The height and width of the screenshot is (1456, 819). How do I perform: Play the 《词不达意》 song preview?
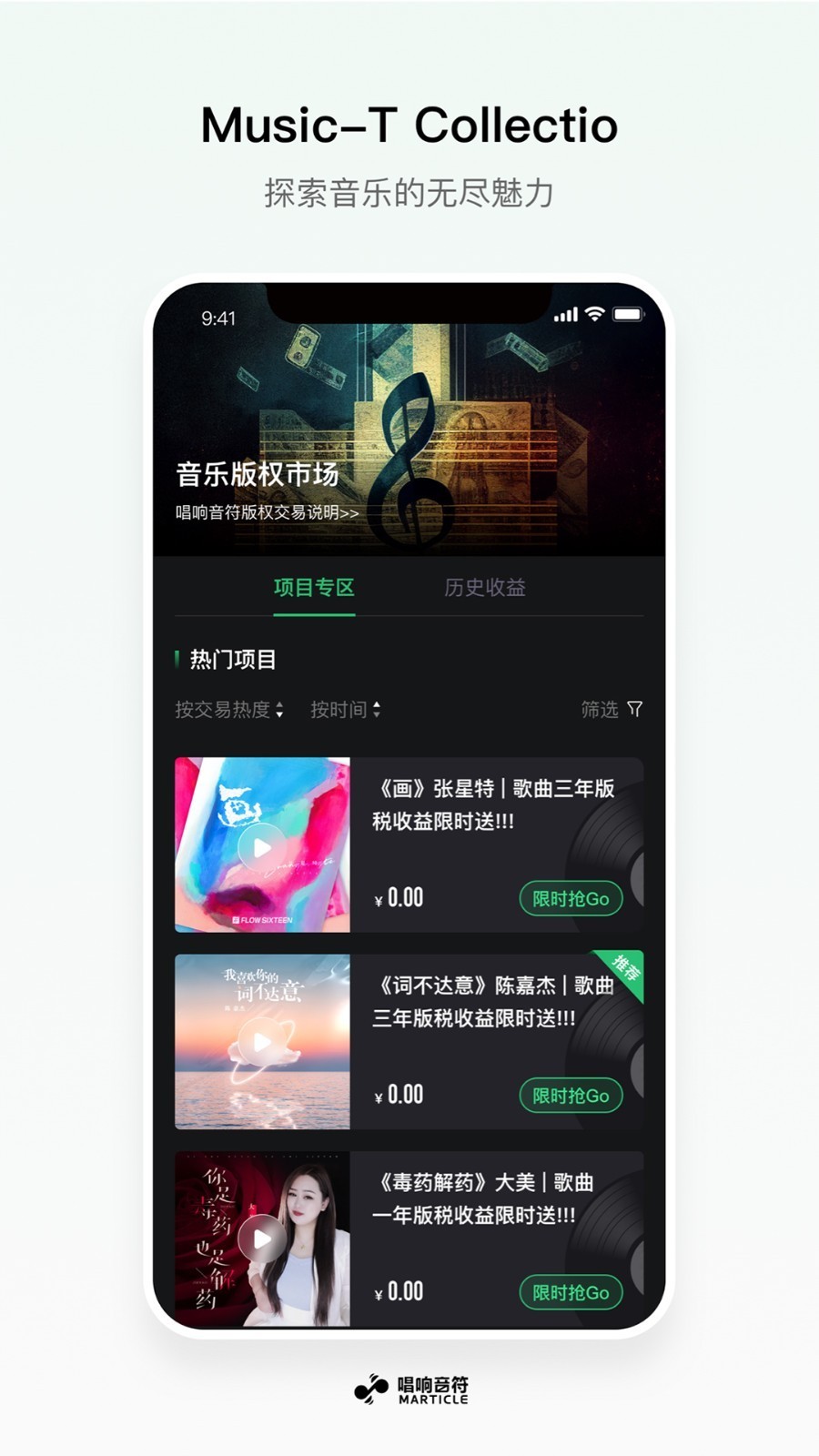tap(261, 1043)
